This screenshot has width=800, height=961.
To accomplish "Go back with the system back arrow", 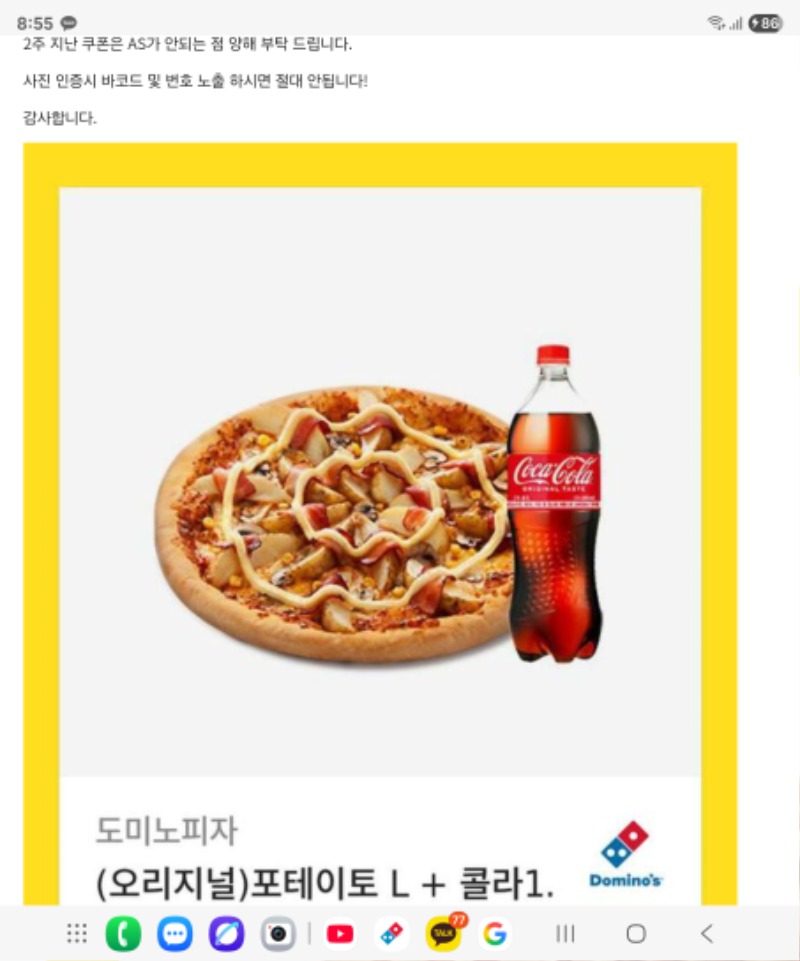I will tap(707, 934).
